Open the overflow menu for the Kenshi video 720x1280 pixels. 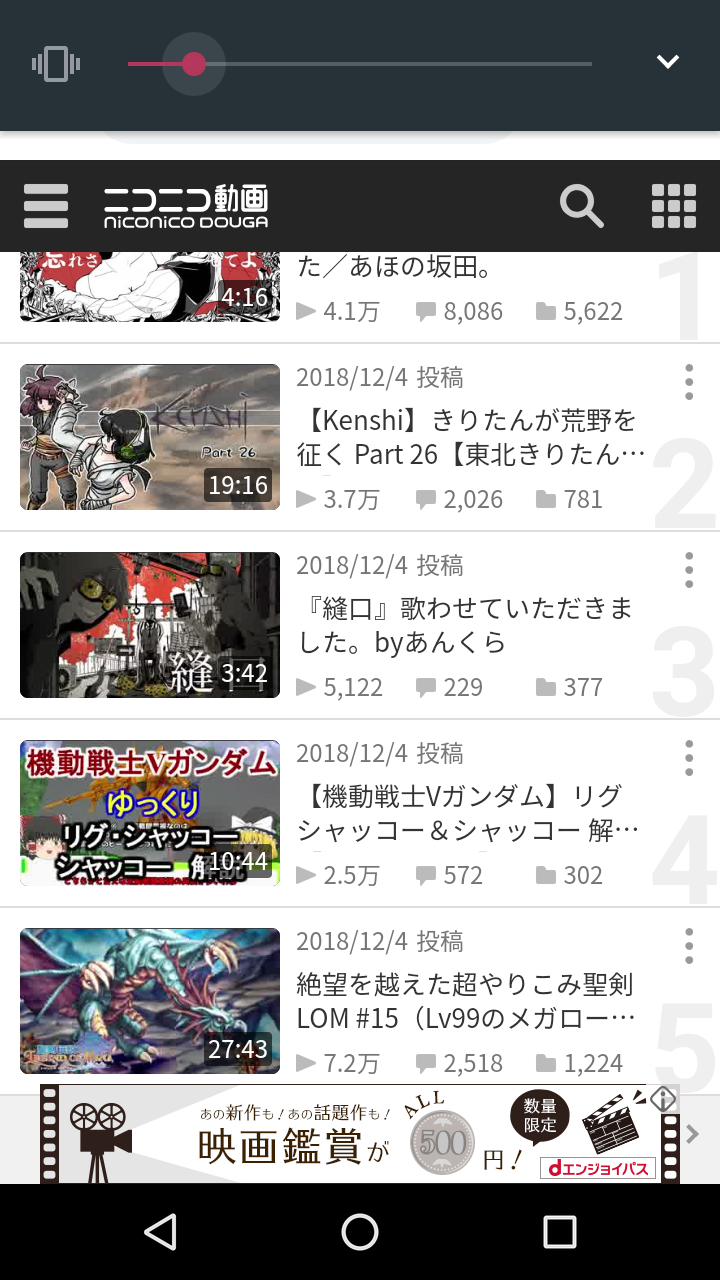(x=688, y=381)
